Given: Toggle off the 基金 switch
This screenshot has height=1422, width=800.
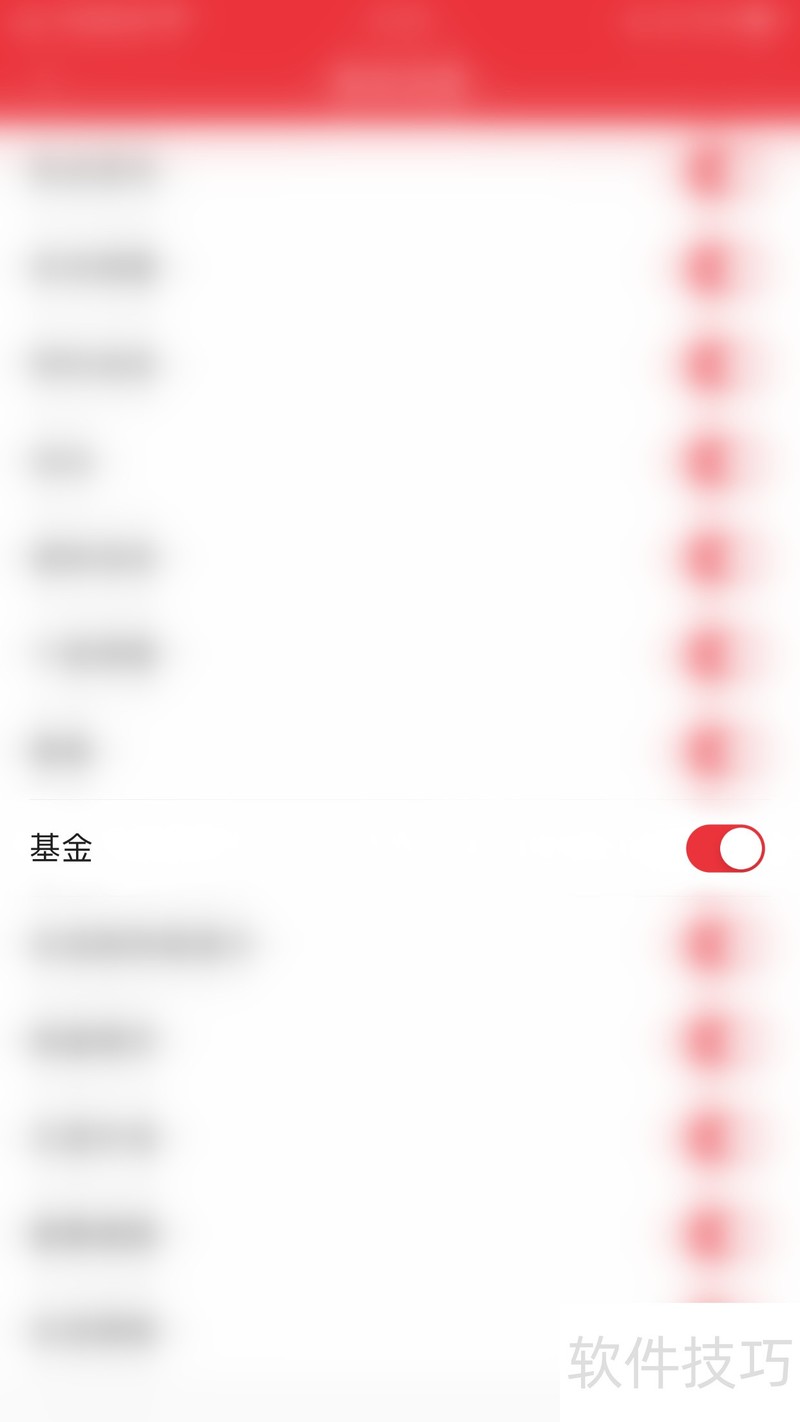Looking at the screenshot, I should [725, 849].
